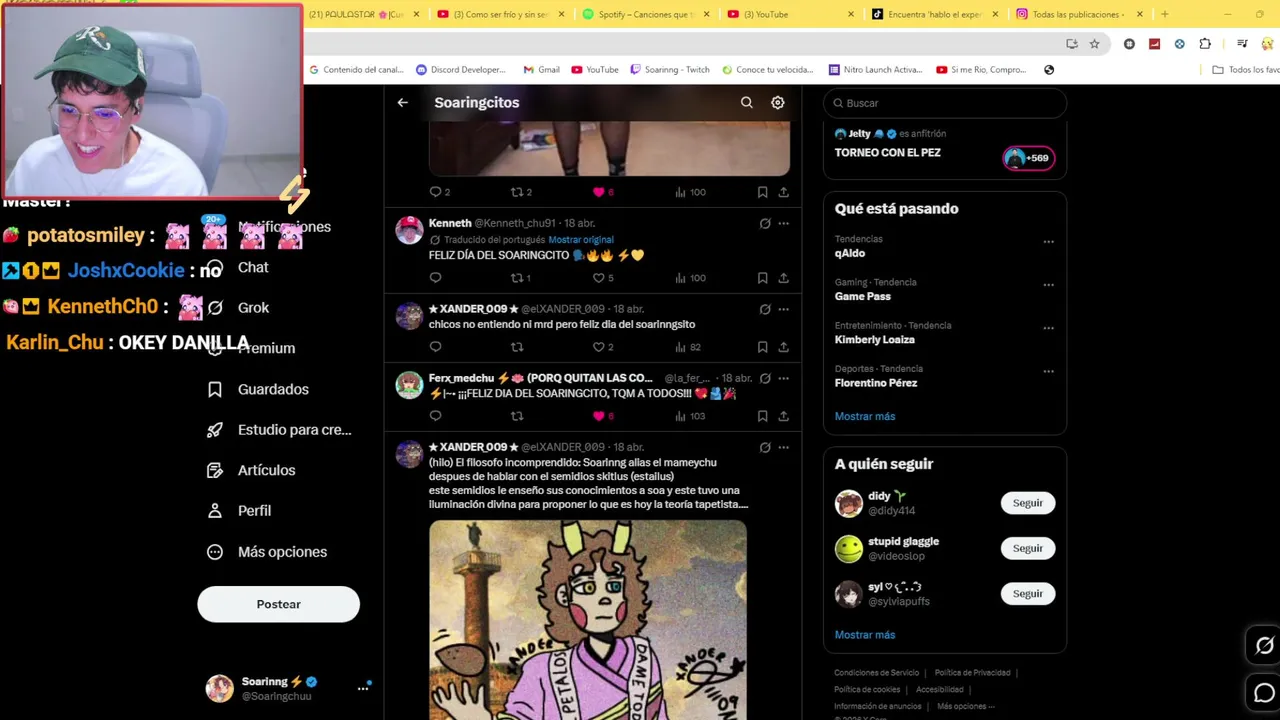Follow didy account
The image size is (1280, 720).
[x=1027, y=503]
